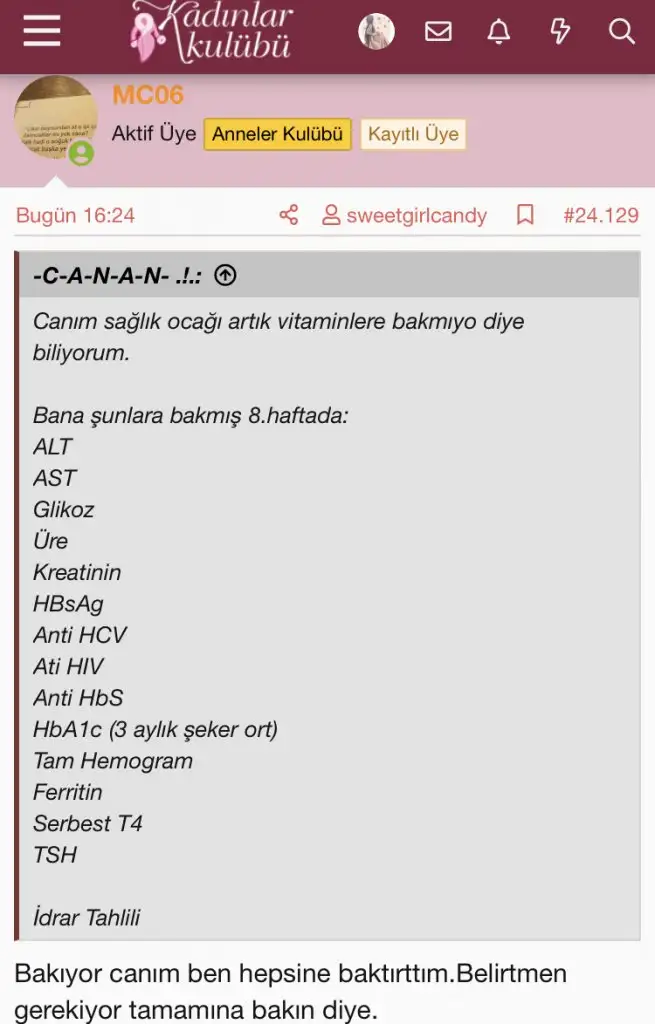Open the private messages inbox
This screenshot has width=655, height=1024.
(x=438, y=32)
